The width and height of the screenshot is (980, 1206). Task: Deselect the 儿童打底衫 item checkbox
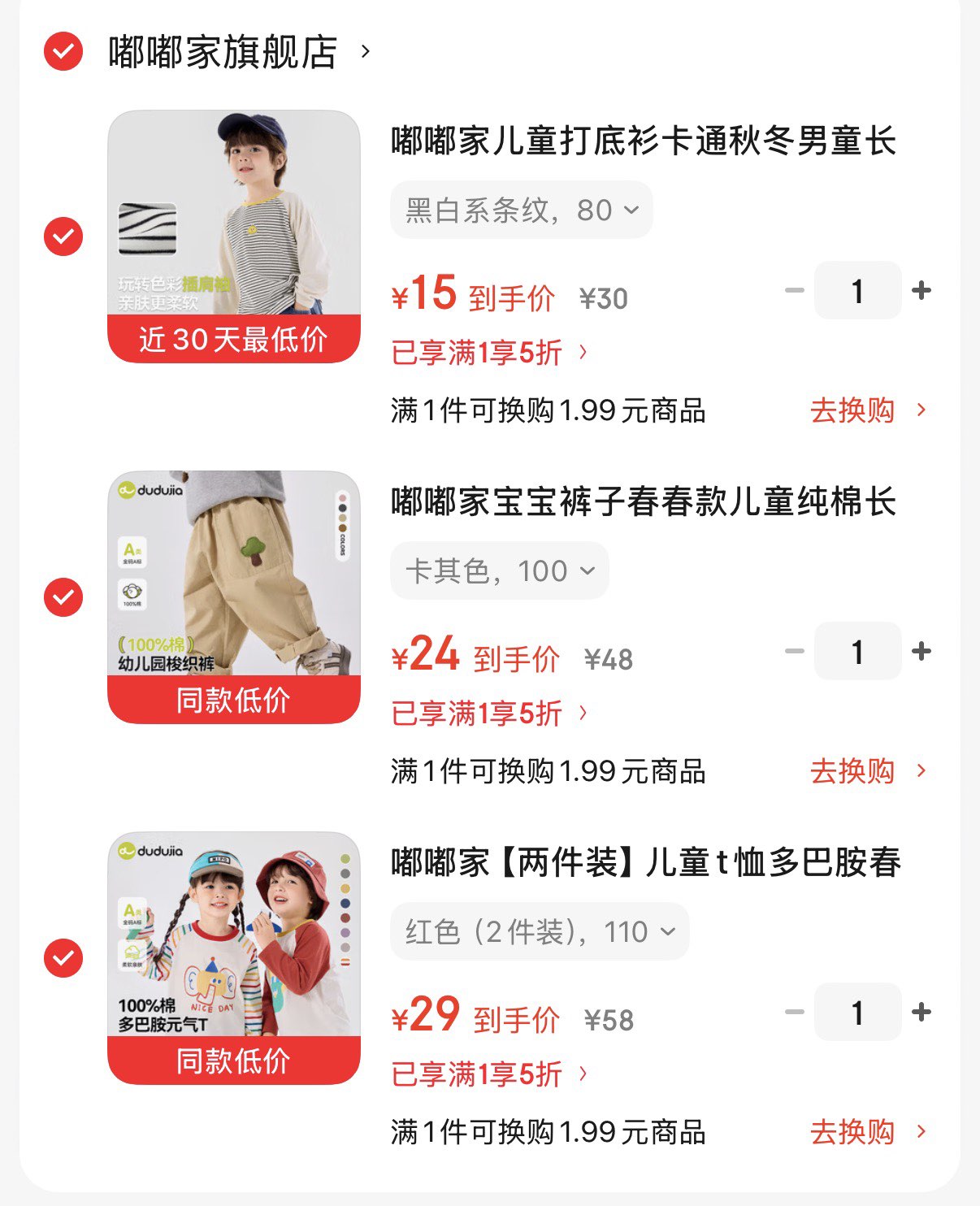click(63, 236)
